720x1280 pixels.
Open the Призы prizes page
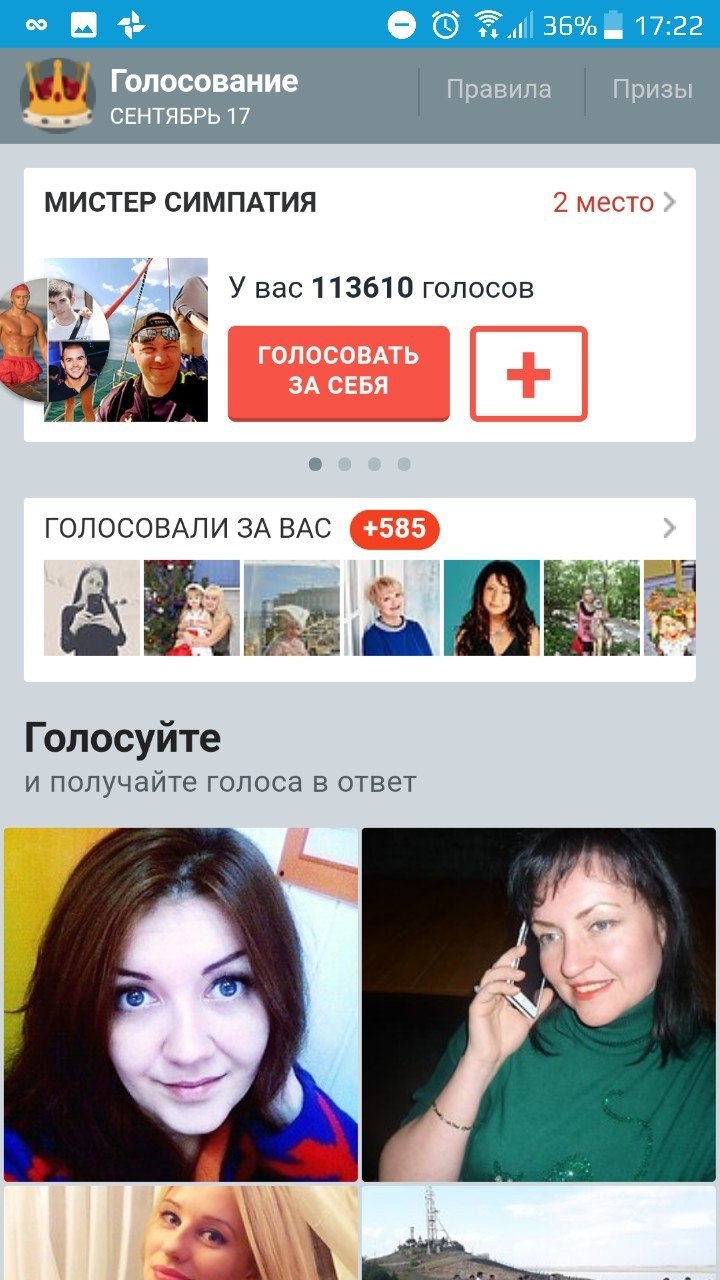pyautogui.click(x=652, y=89)
